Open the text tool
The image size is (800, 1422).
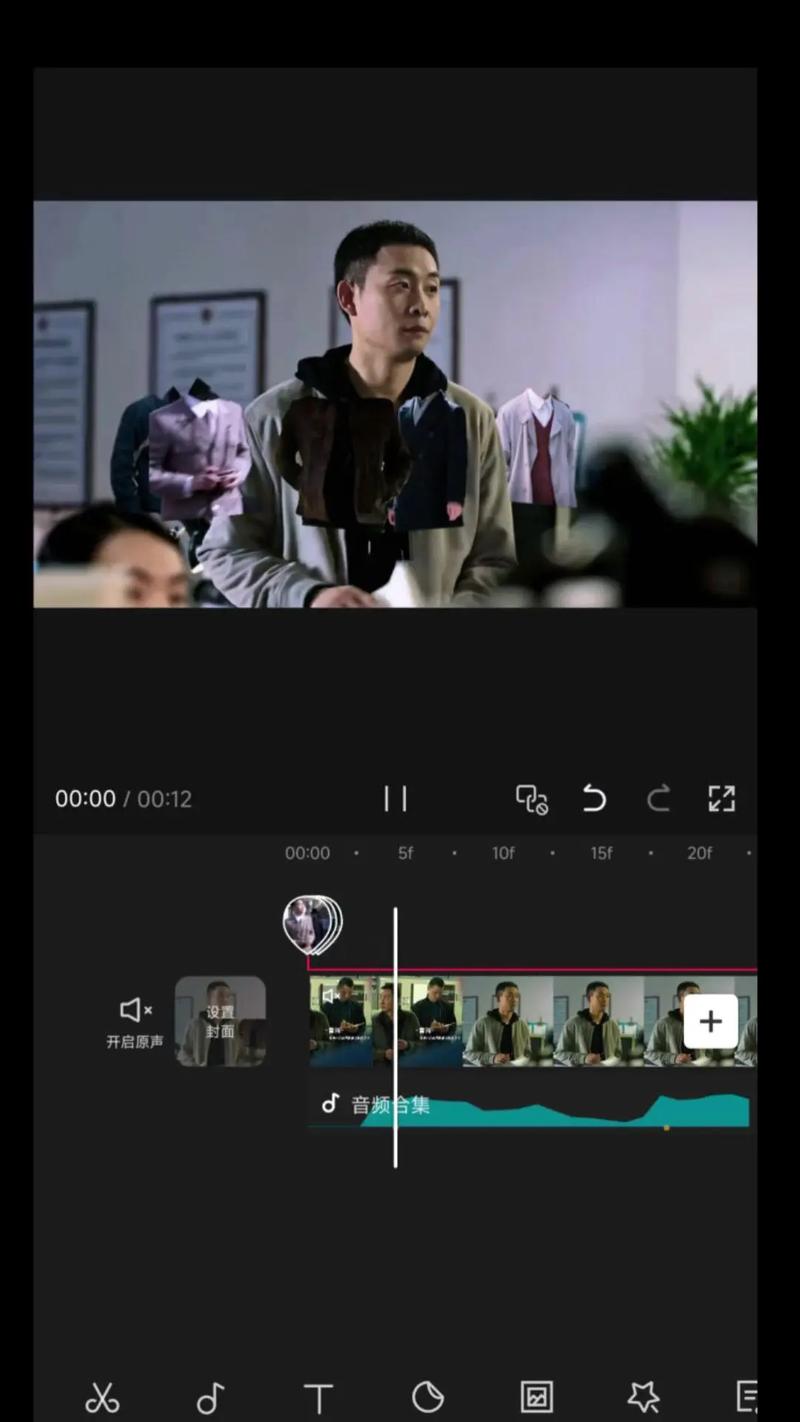pyautogui.click(x=318, y=1396)
